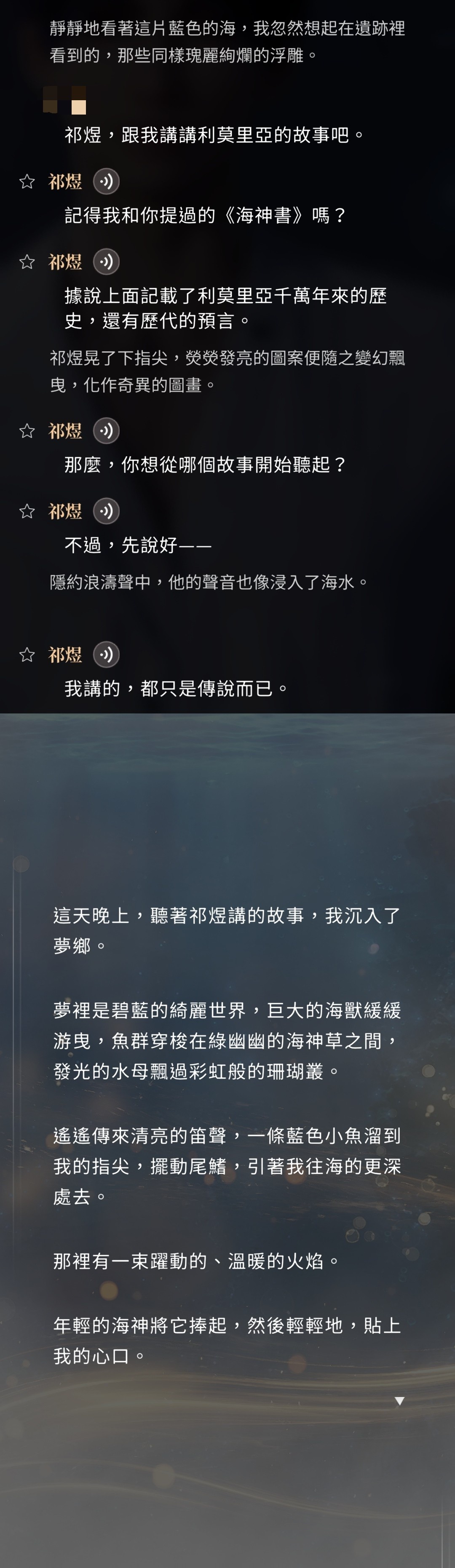Image resolution: width=455 pixels, height=1568 pixels.
Task: Play audio for the line starting 據說上面記載了
Action: tap(106, 262)
